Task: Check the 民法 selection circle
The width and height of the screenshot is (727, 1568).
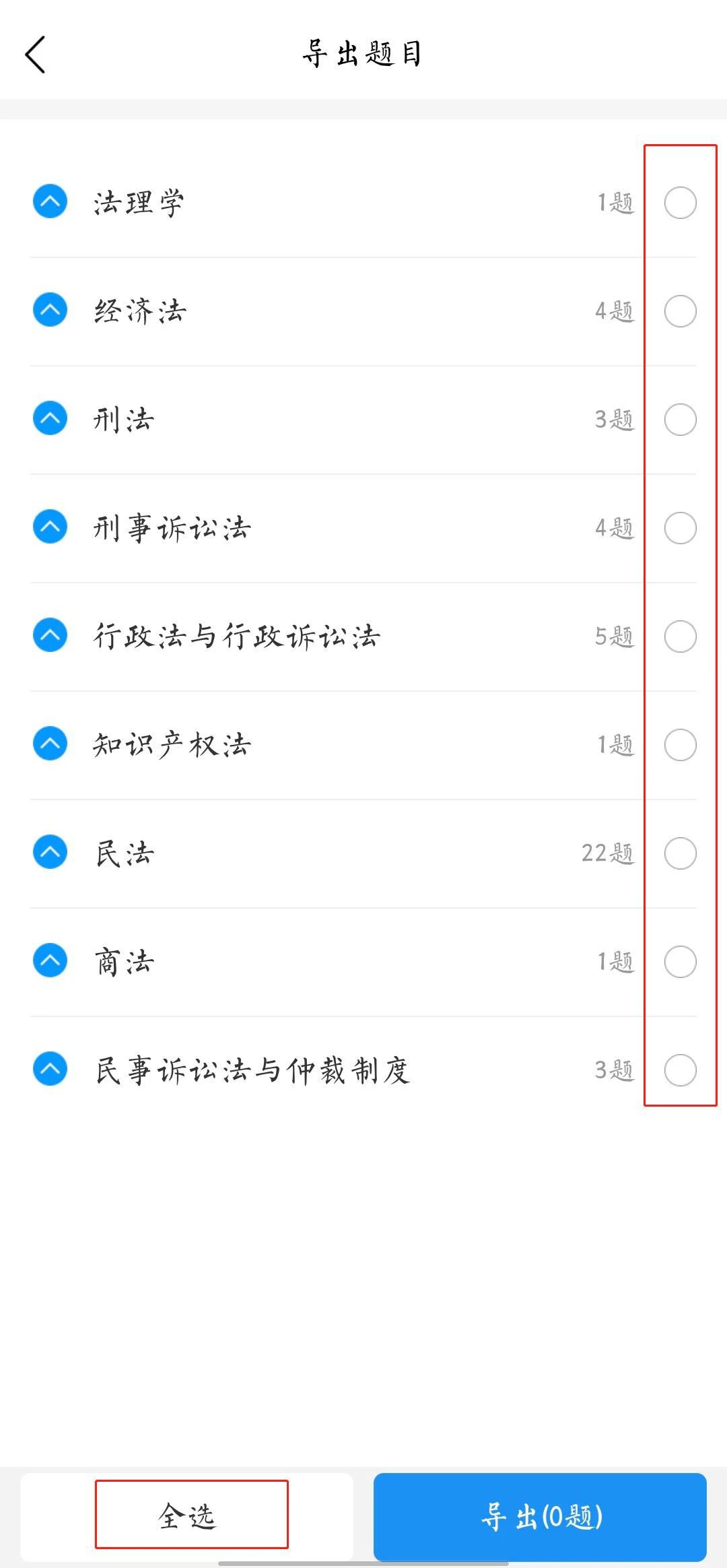Action: [x=680, y=853]
